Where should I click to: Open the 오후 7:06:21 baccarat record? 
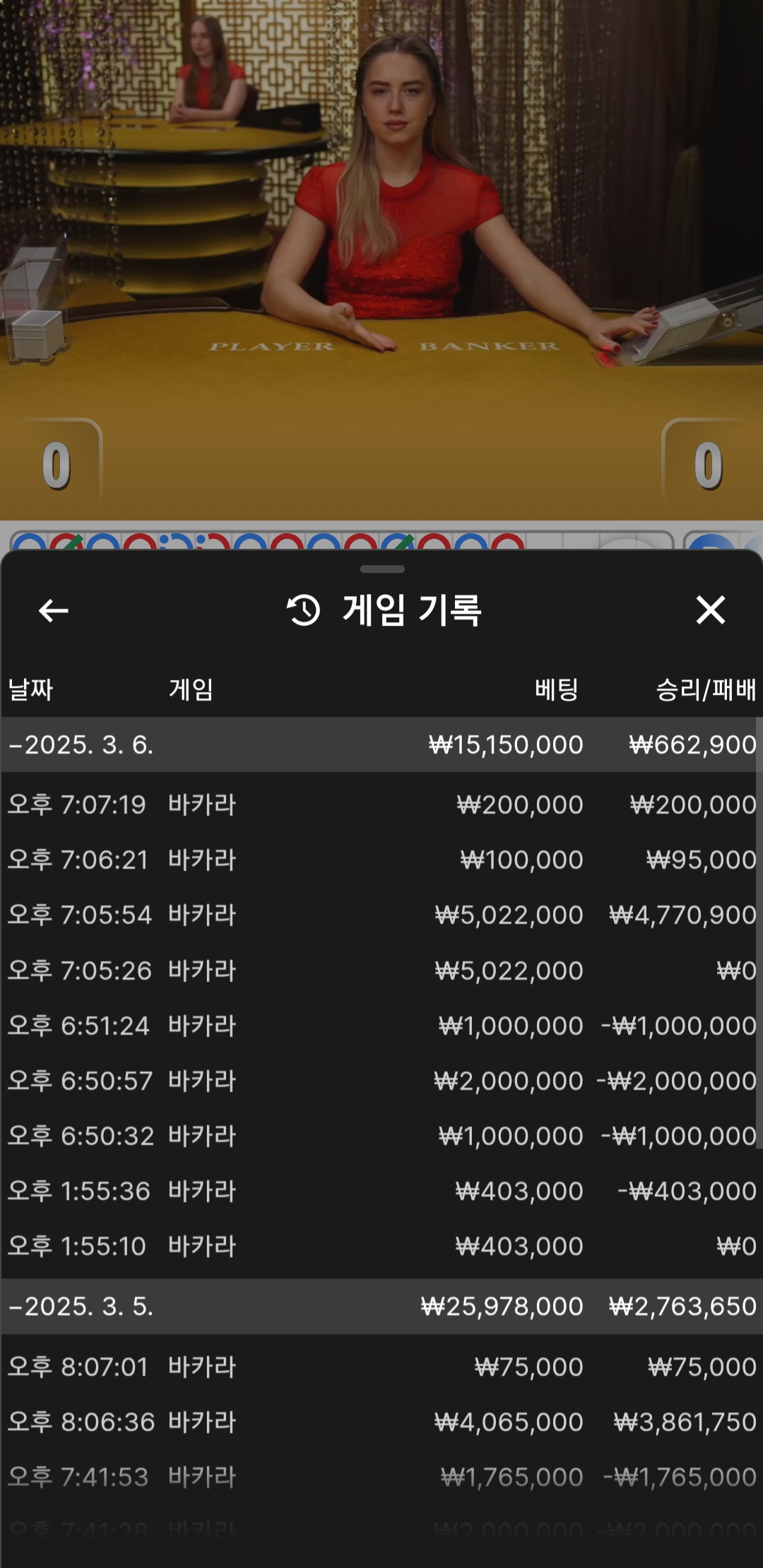[380, 860]
